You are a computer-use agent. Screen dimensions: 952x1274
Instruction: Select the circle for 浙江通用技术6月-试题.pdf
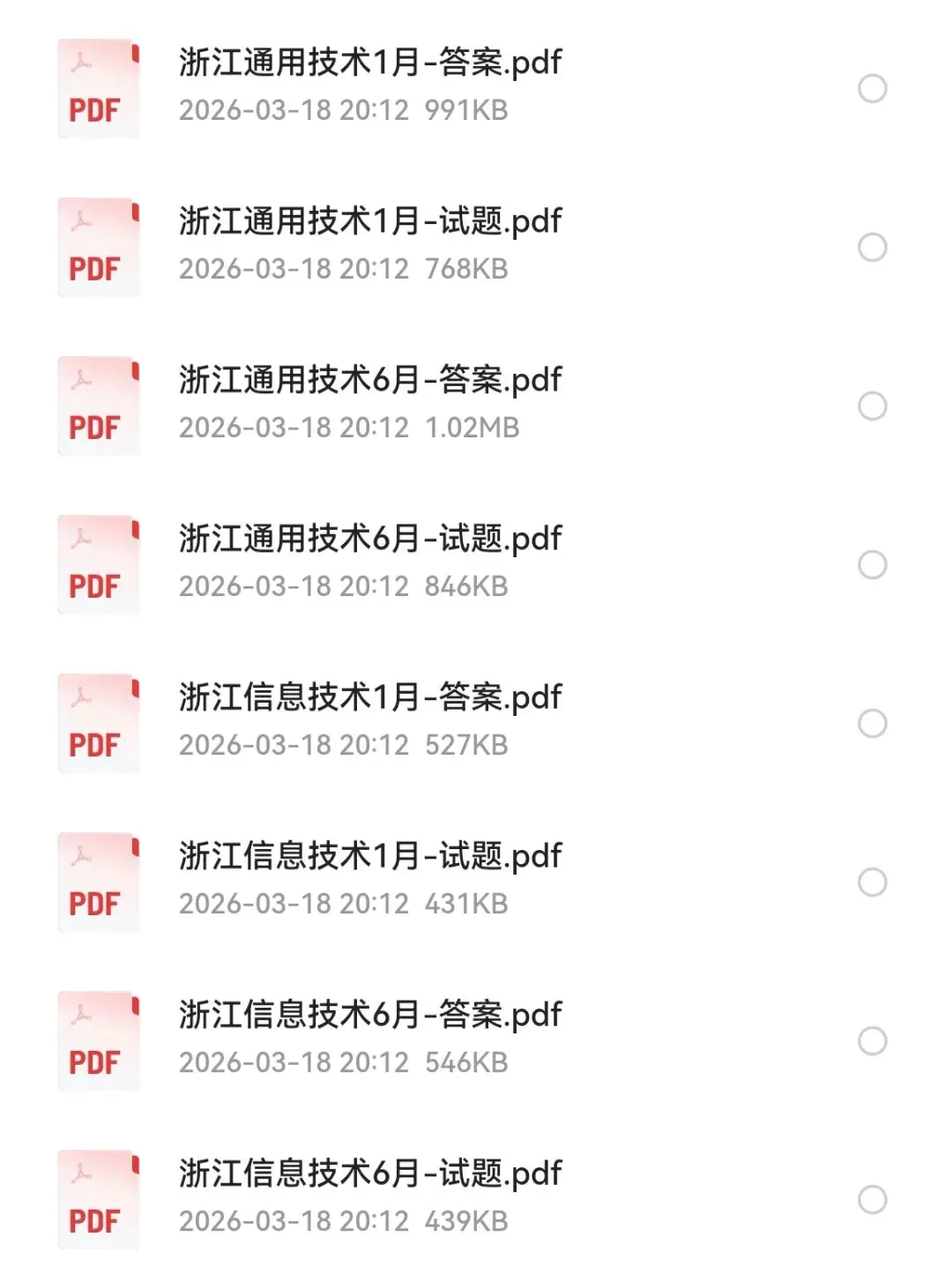coord(873,564)
